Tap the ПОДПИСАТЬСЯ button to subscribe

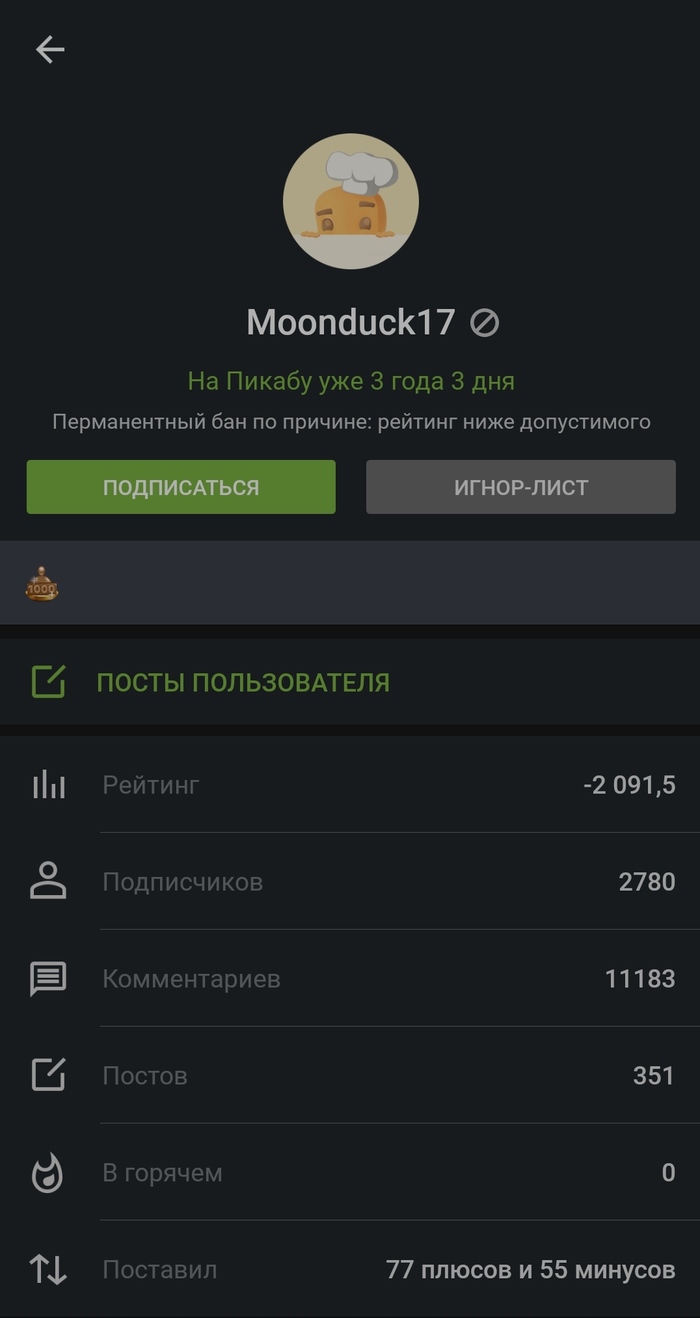pos(181,487)
